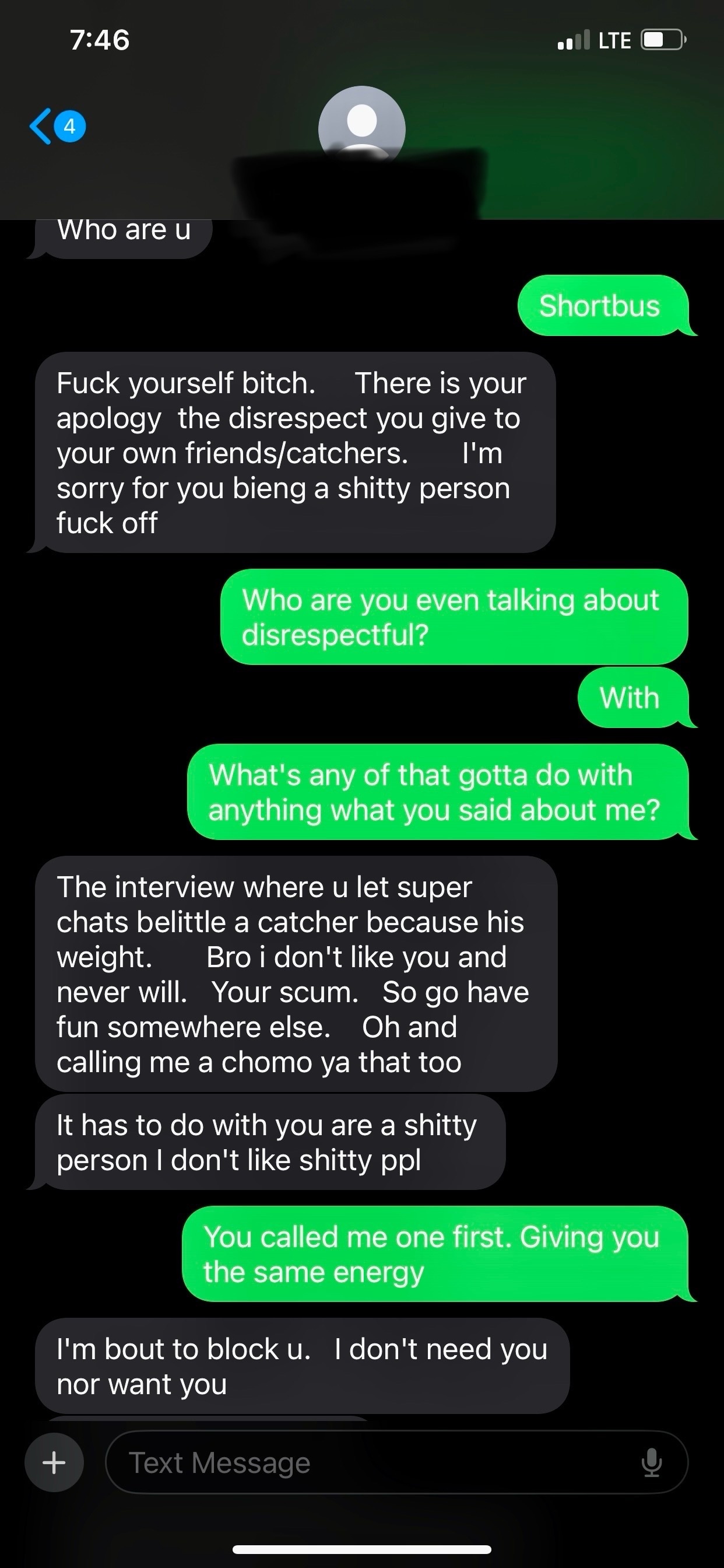This screenshot has height=1568, width=724.
Task: Open the contact's profile avatar
Action: pos(362,129)
